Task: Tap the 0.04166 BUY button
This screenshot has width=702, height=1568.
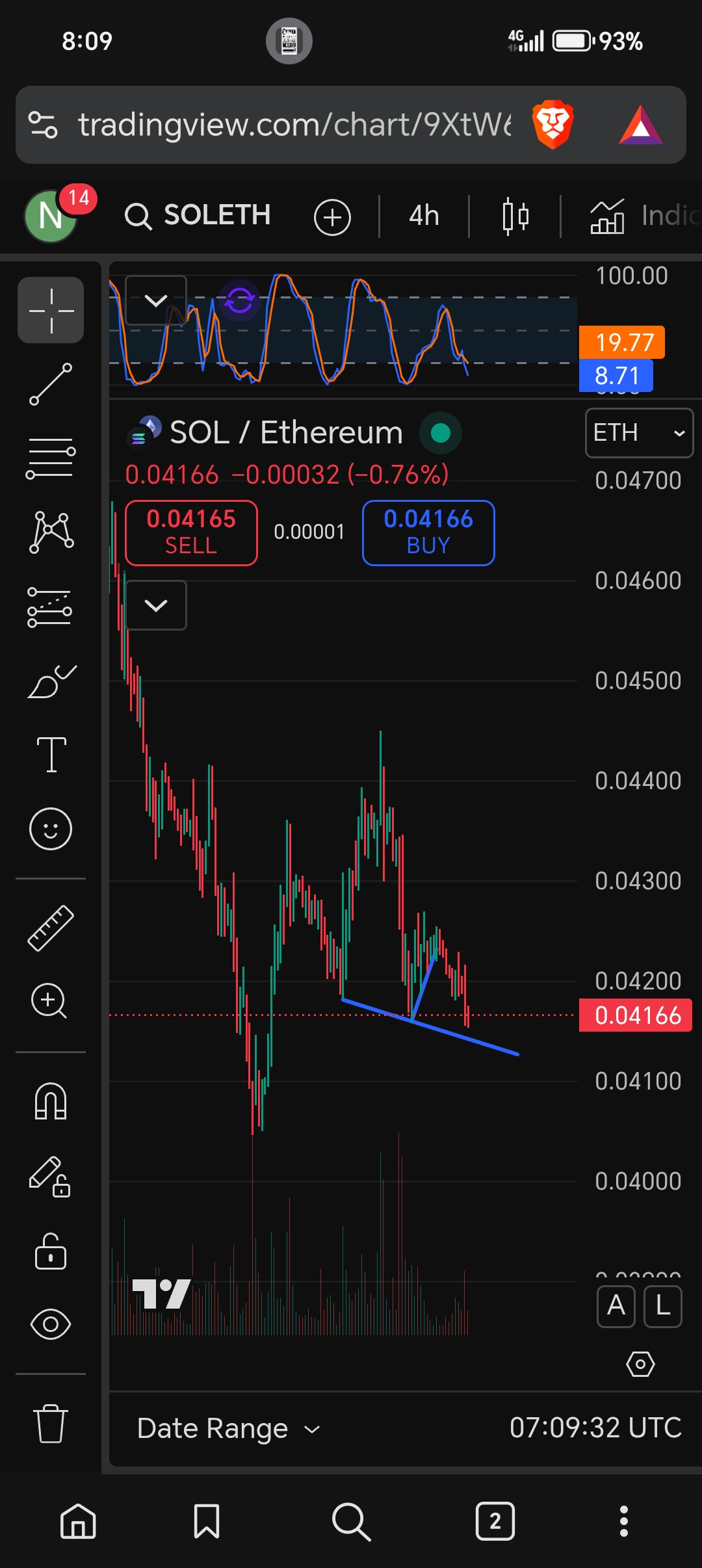Action: 428,532
